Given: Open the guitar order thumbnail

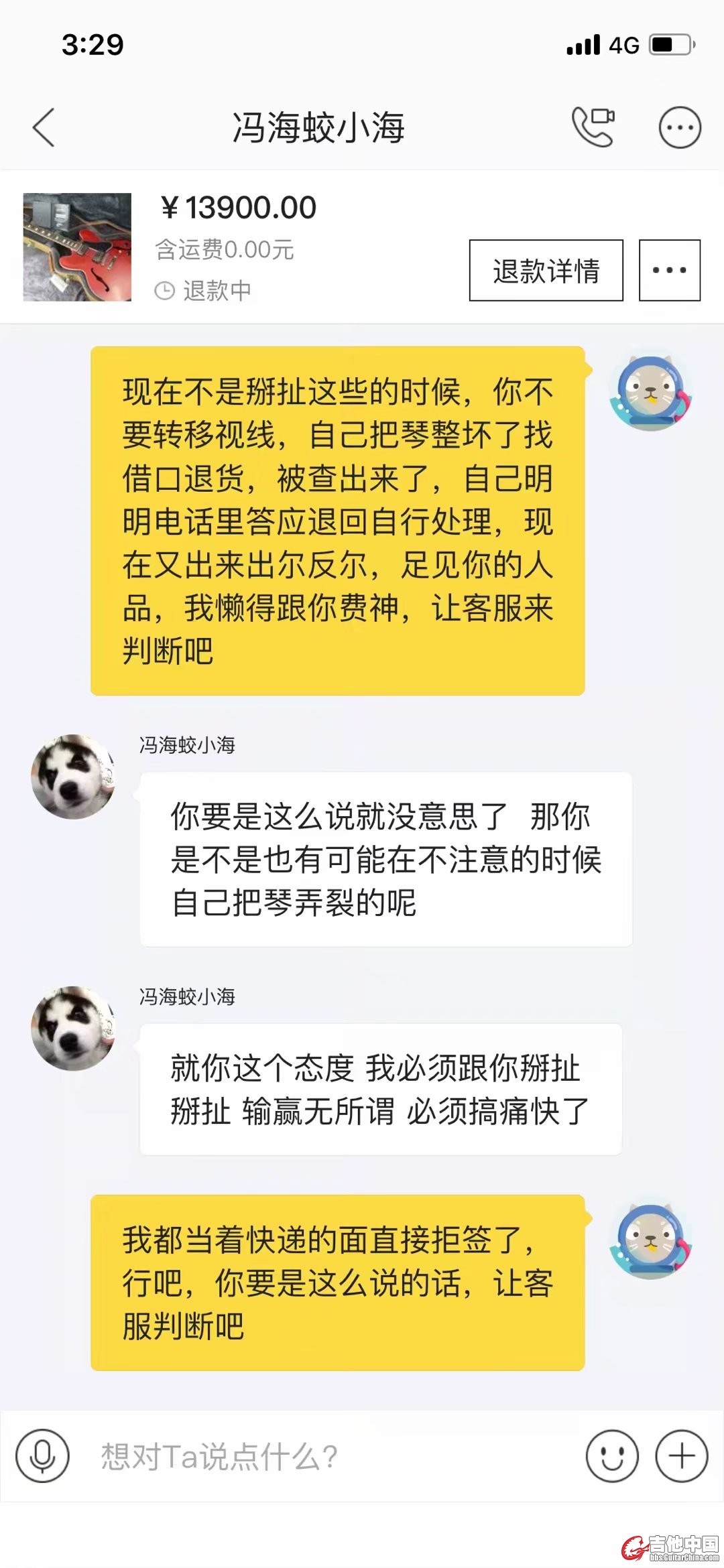Looking at the screenshot, I should point(77,247).
